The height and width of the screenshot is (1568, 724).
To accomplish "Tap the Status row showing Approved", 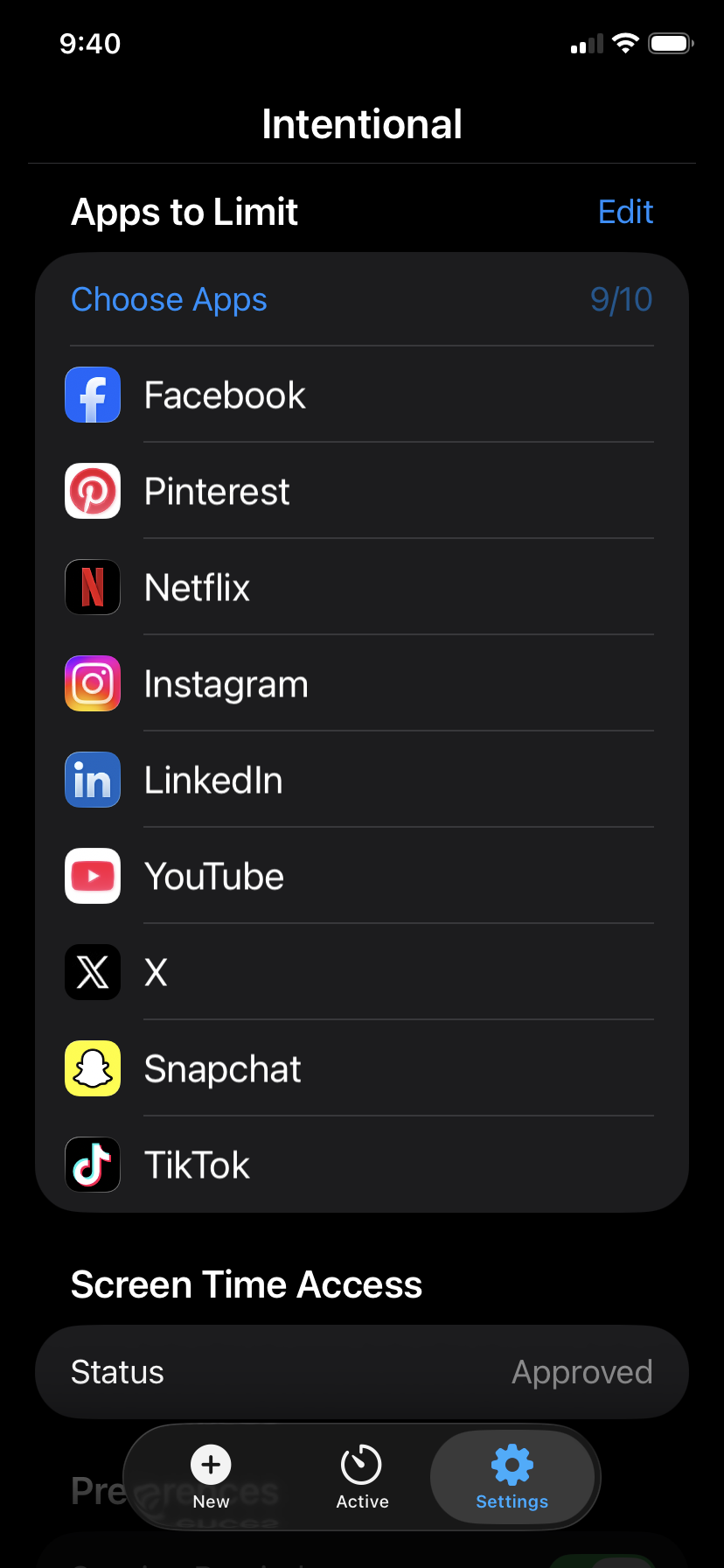I will pyautogui.click(x=362, y=1371).
